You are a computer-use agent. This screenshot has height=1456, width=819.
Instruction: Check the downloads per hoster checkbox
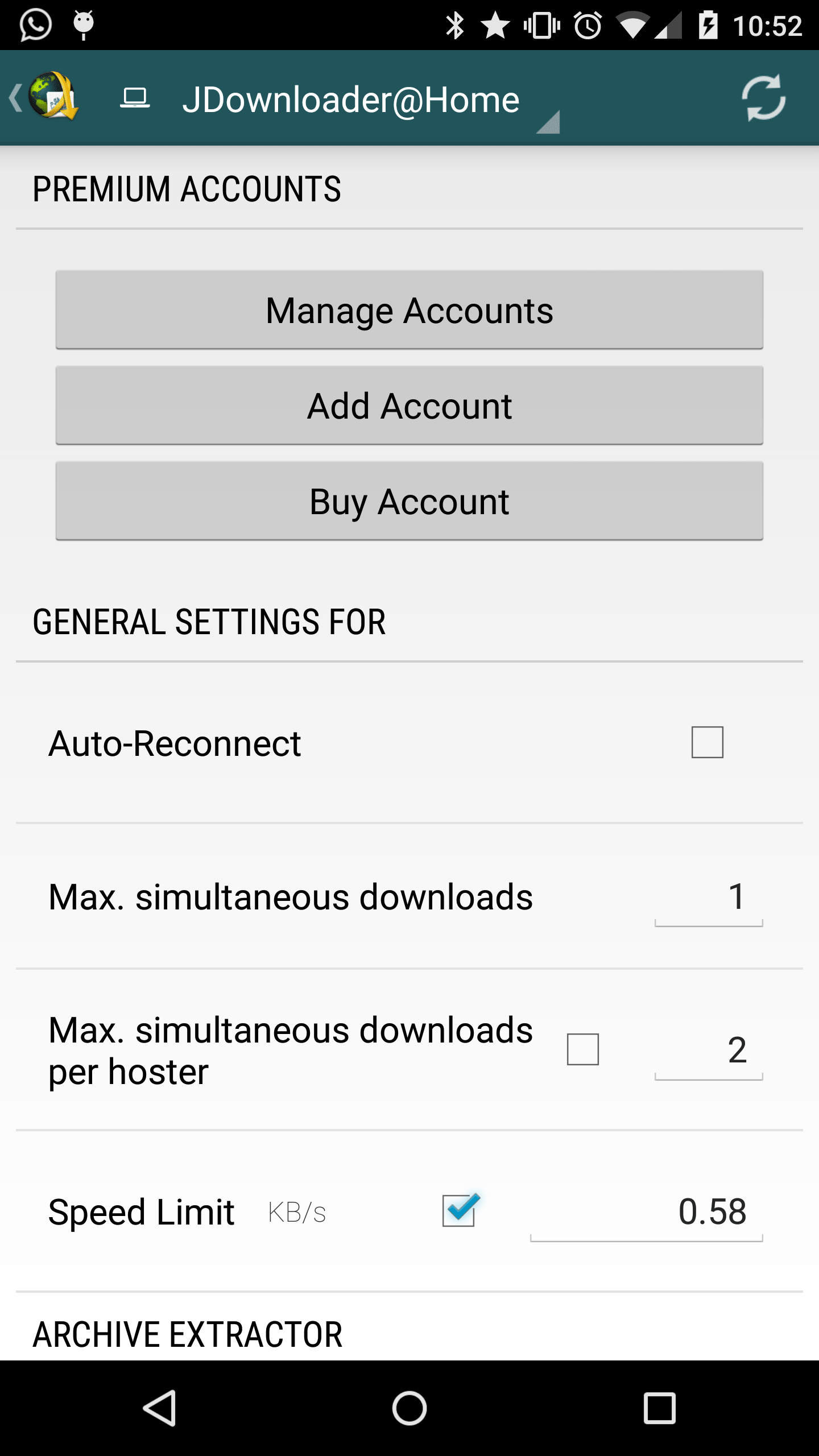tap(583, 1049)
